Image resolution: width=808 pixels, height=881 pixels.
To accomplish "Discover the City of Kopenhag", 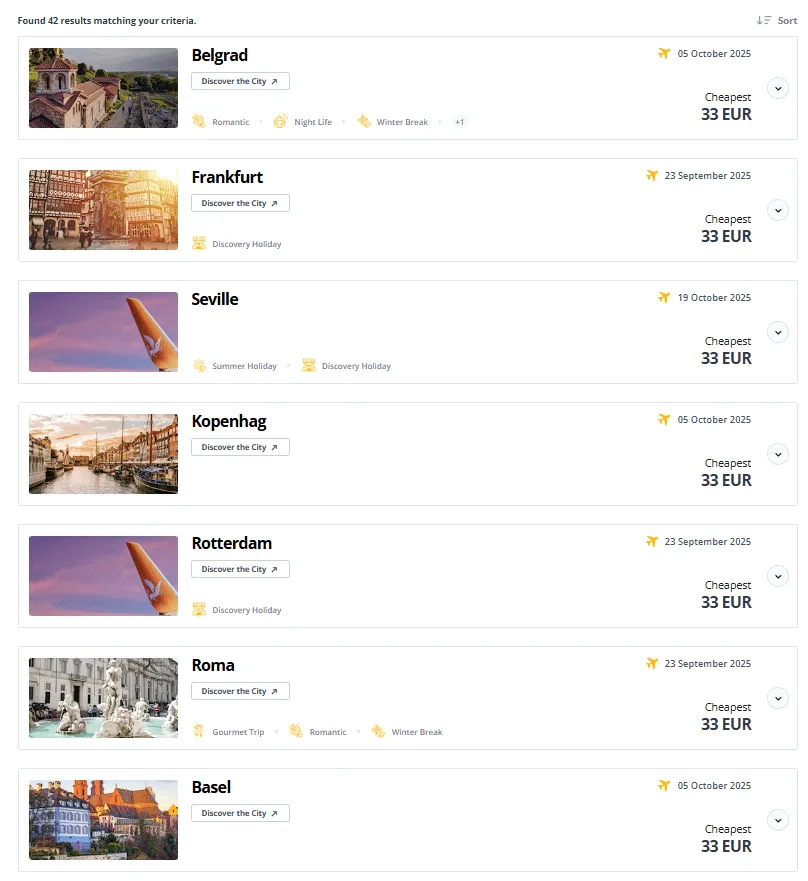I will pos(240,447).
